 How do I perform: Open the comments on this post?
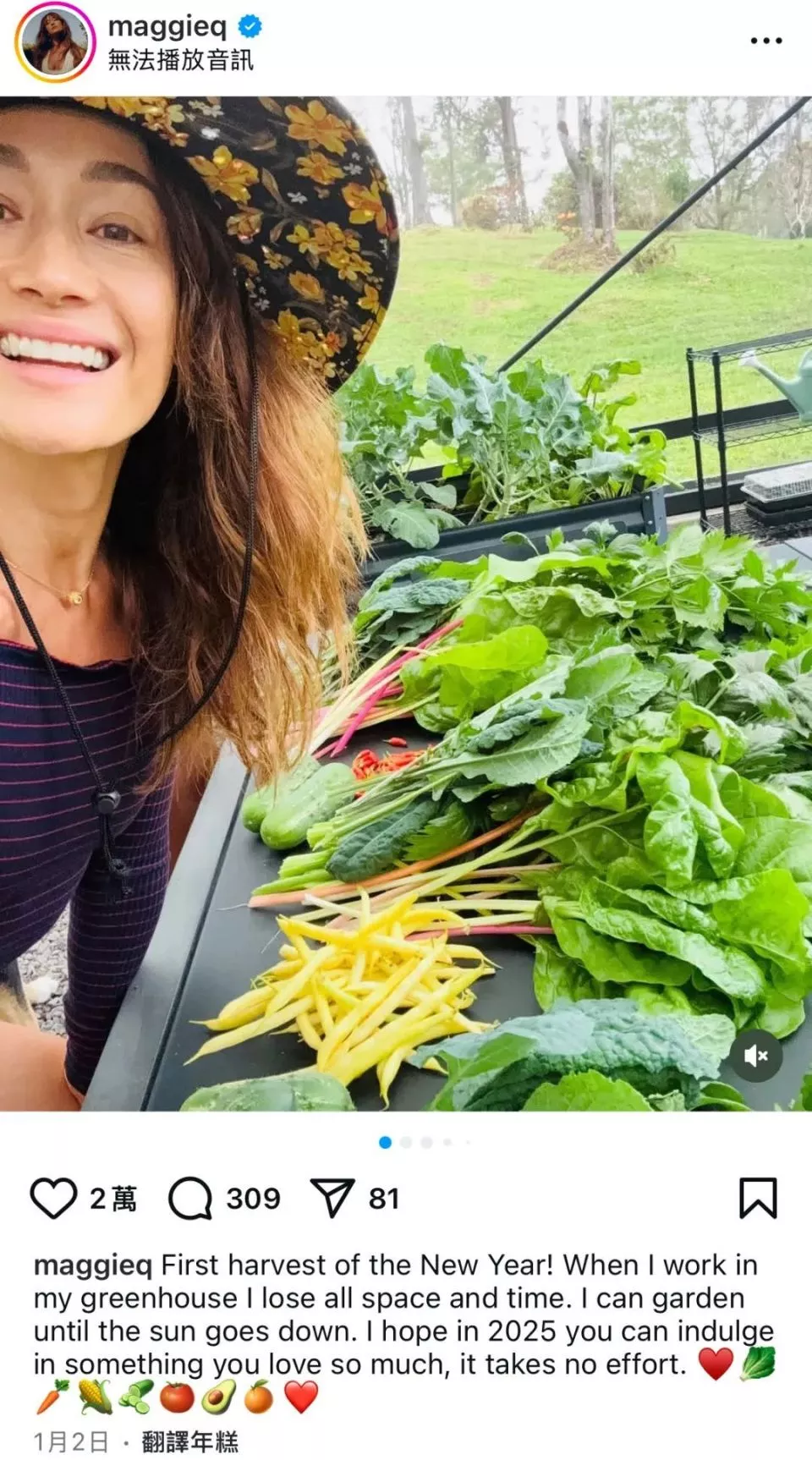click(x=190, y=1198)
